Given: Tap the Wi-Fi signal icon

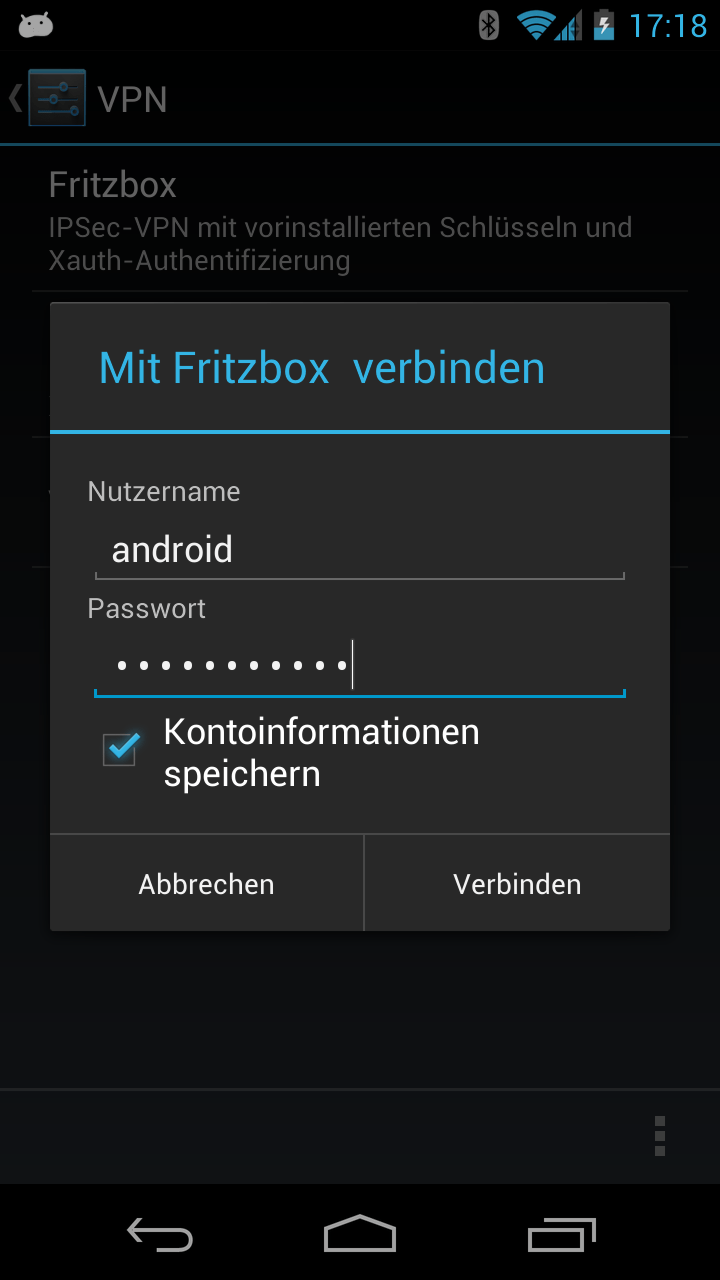Looking at the screenshot, I should 537,25.
